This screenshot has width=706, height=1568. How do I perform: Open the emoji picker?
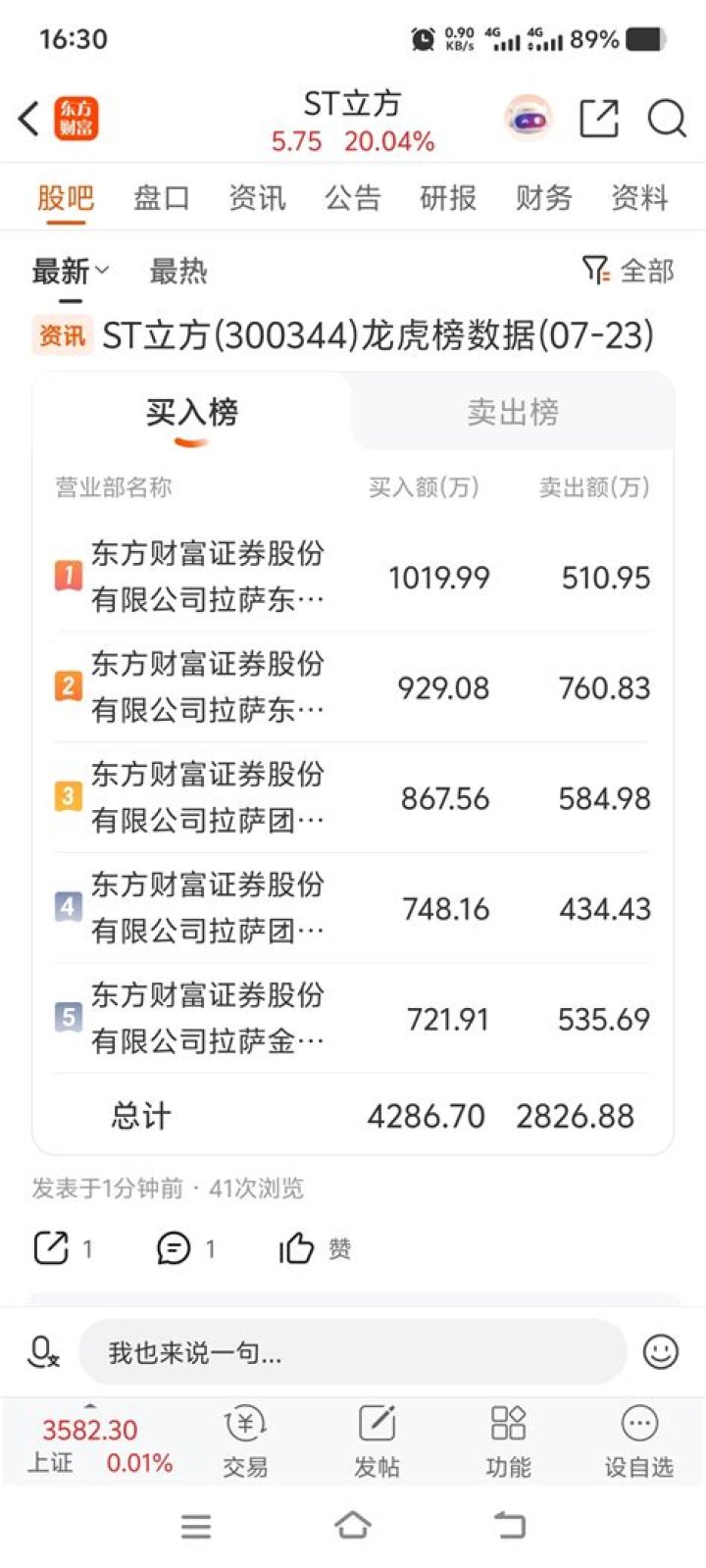click(660, 1352)
